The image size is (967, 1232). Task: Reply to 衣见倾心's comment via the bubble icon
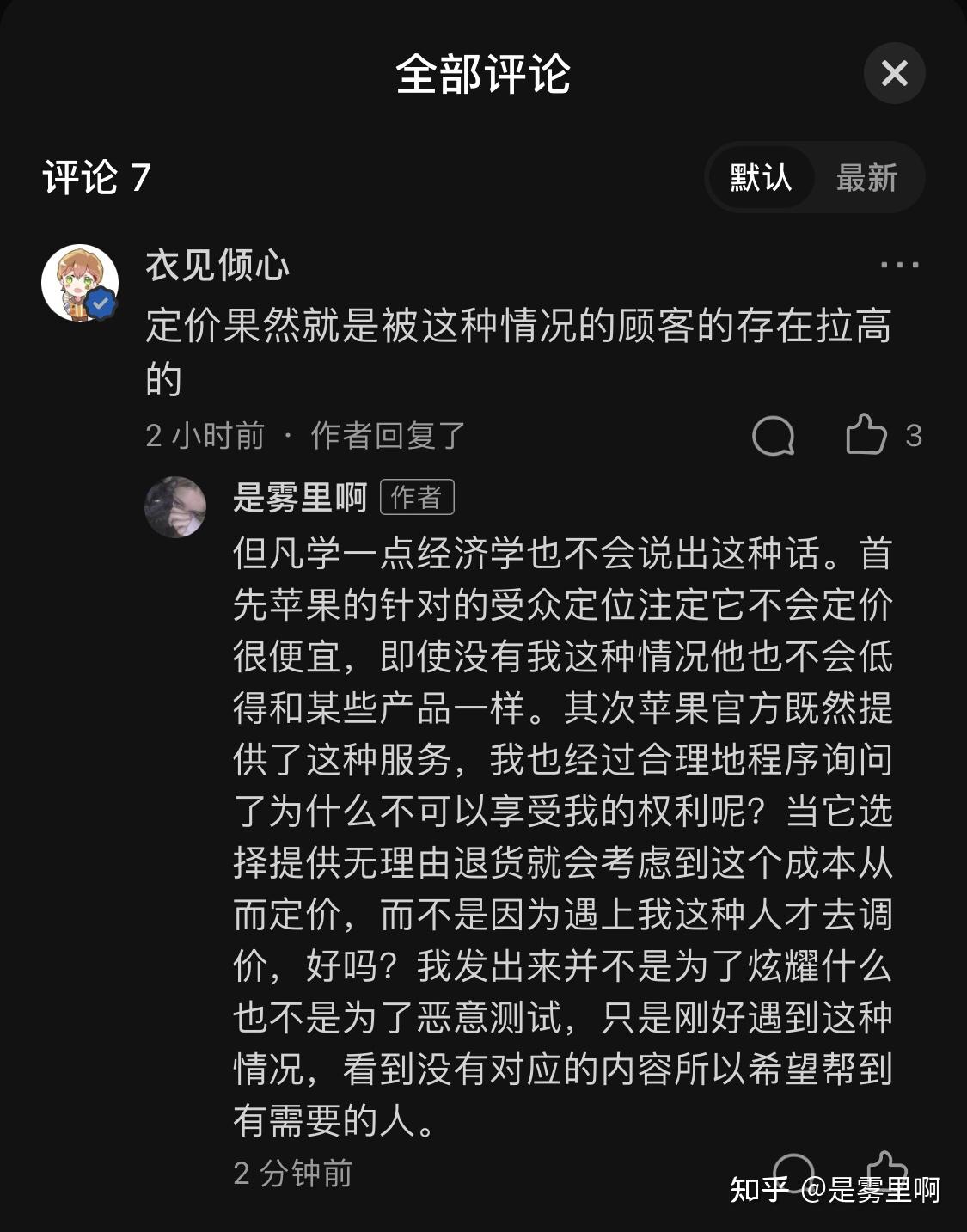(x=773, y=436)
